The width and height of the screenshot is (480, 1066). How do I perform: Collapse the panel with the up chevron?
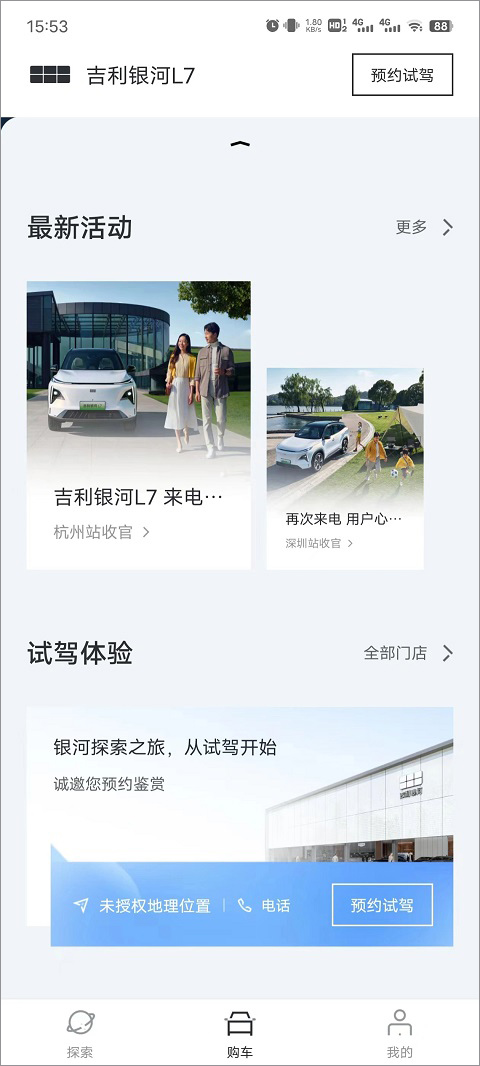(240, 143)
